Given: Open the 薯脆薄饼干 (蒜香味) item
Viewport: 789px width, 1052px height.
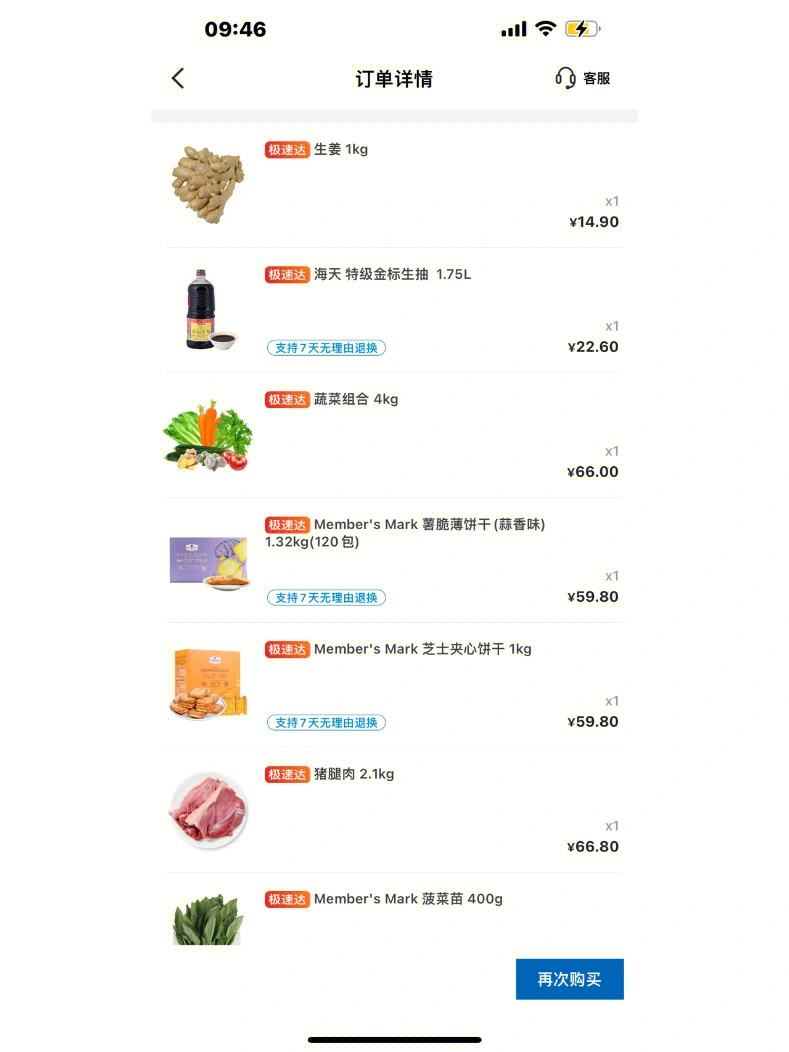Looking at the screenshot, I should (x=429, y=525).
